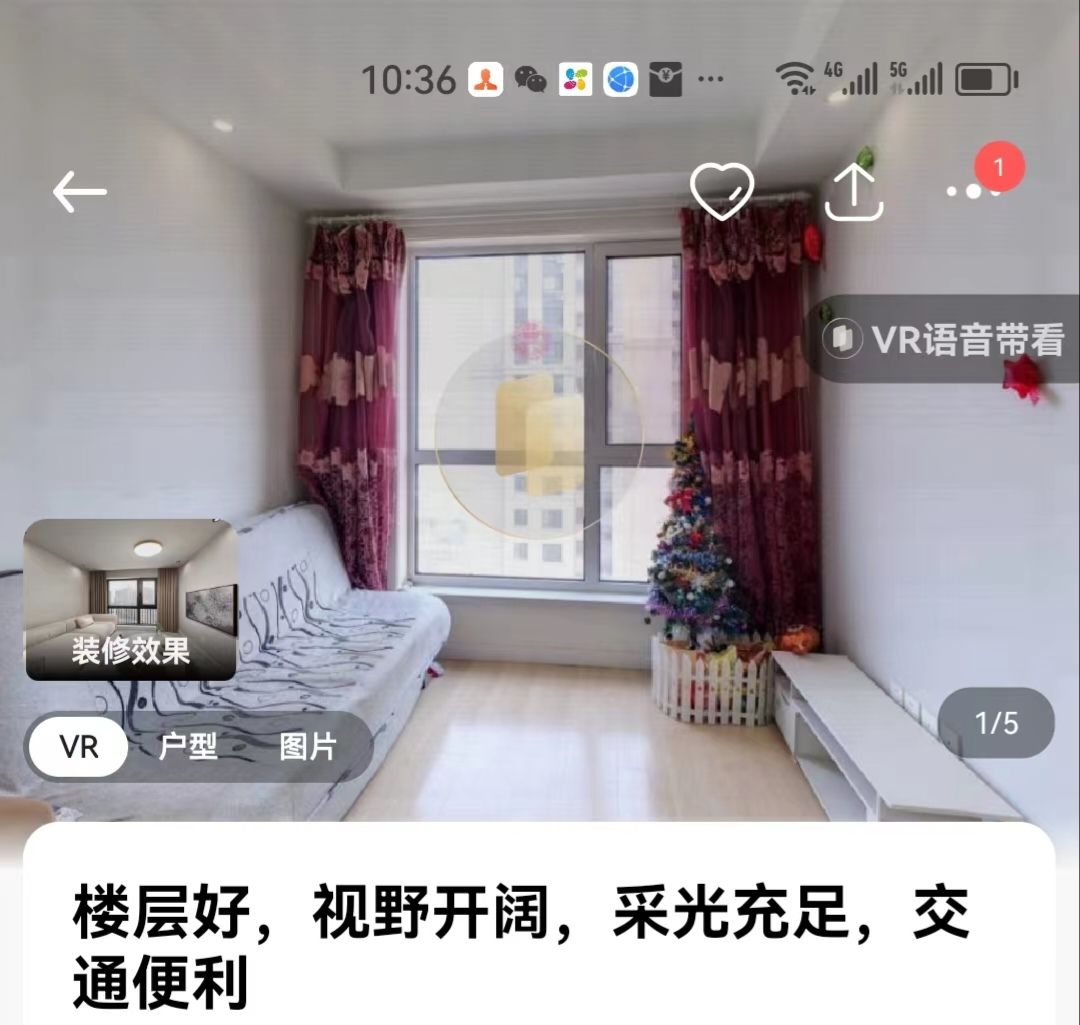Start the VR语音带看 tour

945,340
